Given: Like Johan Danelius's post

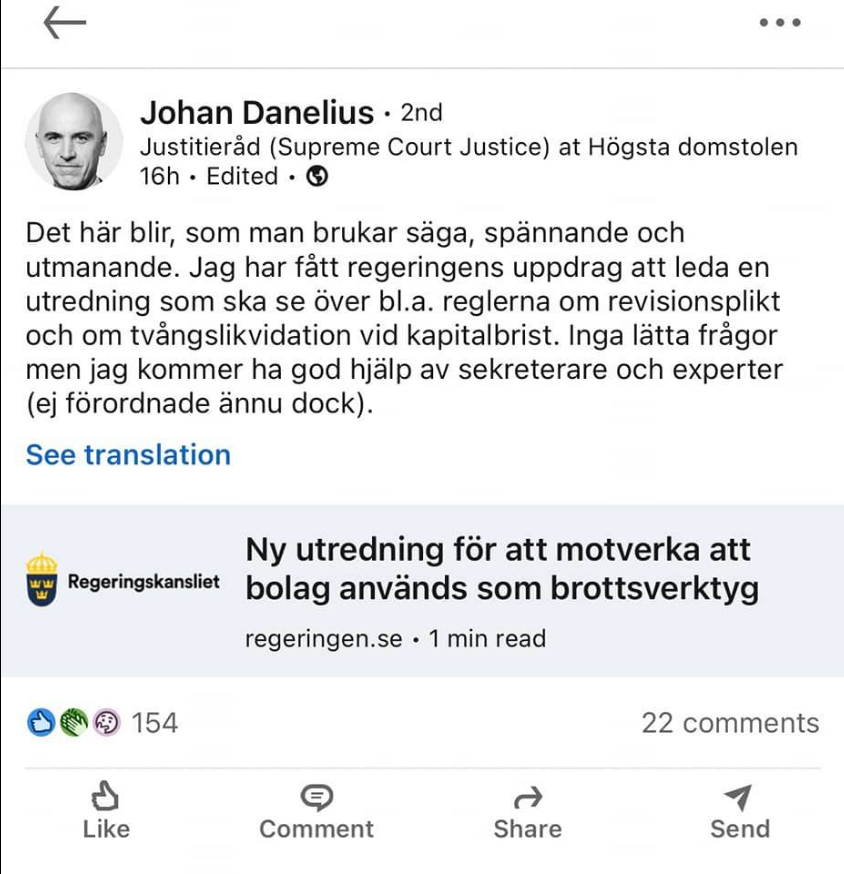Looking at the screenshot, I should point(106,812).
